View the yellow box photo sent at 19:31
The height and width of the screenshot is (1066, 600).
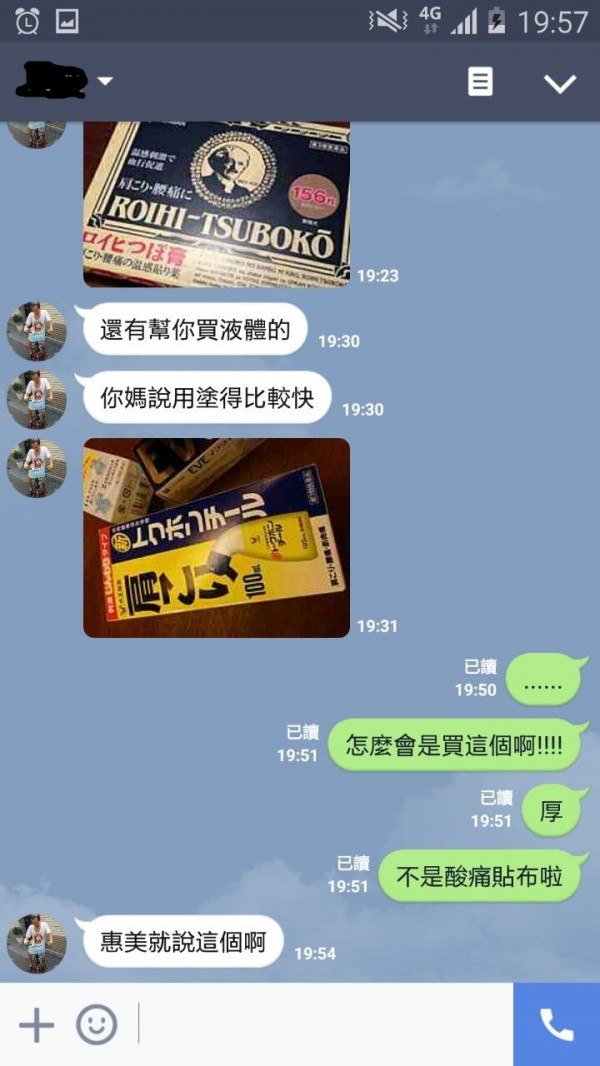pyautogui.click(x=216, y=537)
